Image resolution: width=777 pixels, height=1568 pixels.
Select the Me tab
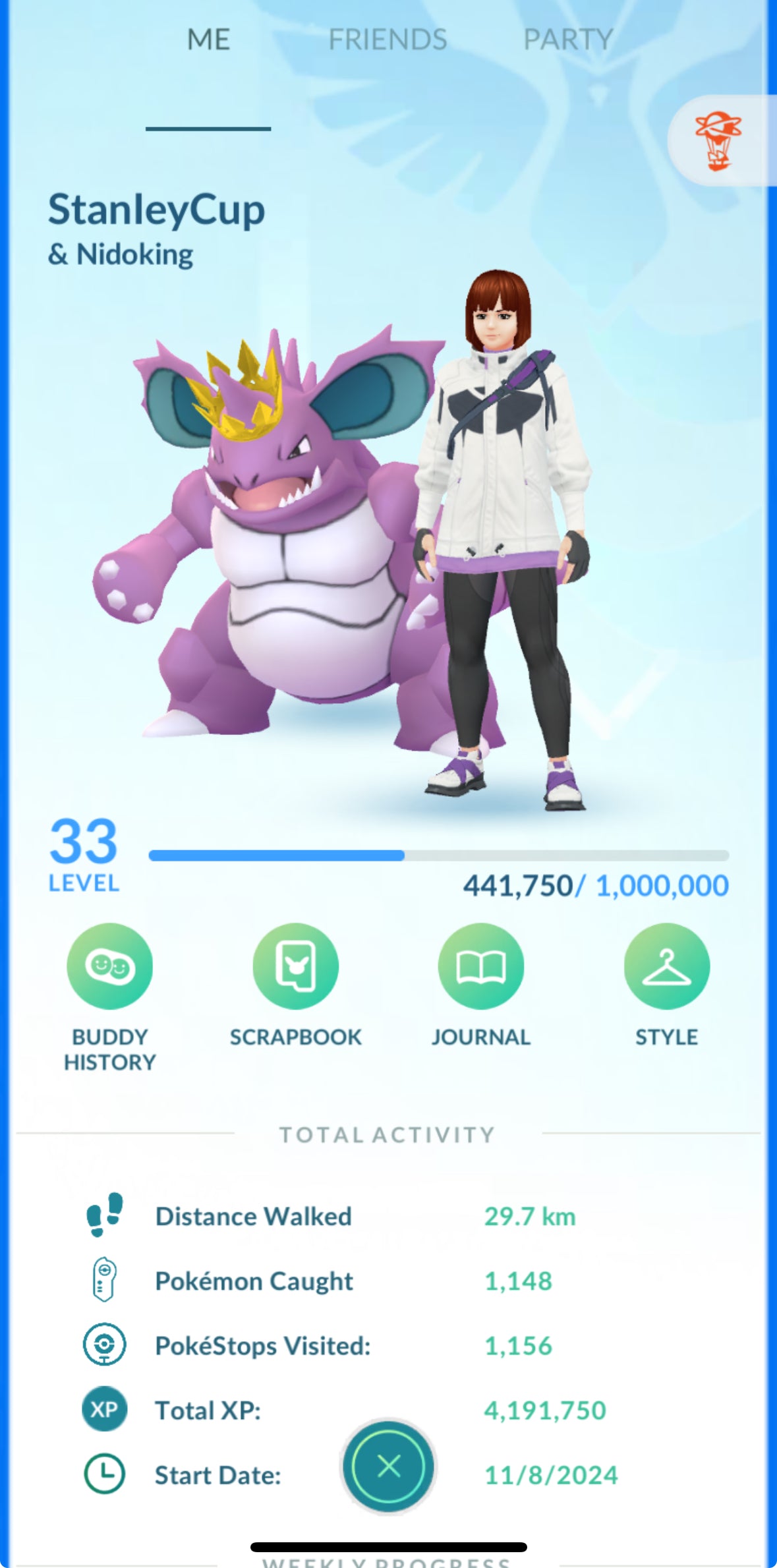[x=208, y=40]
